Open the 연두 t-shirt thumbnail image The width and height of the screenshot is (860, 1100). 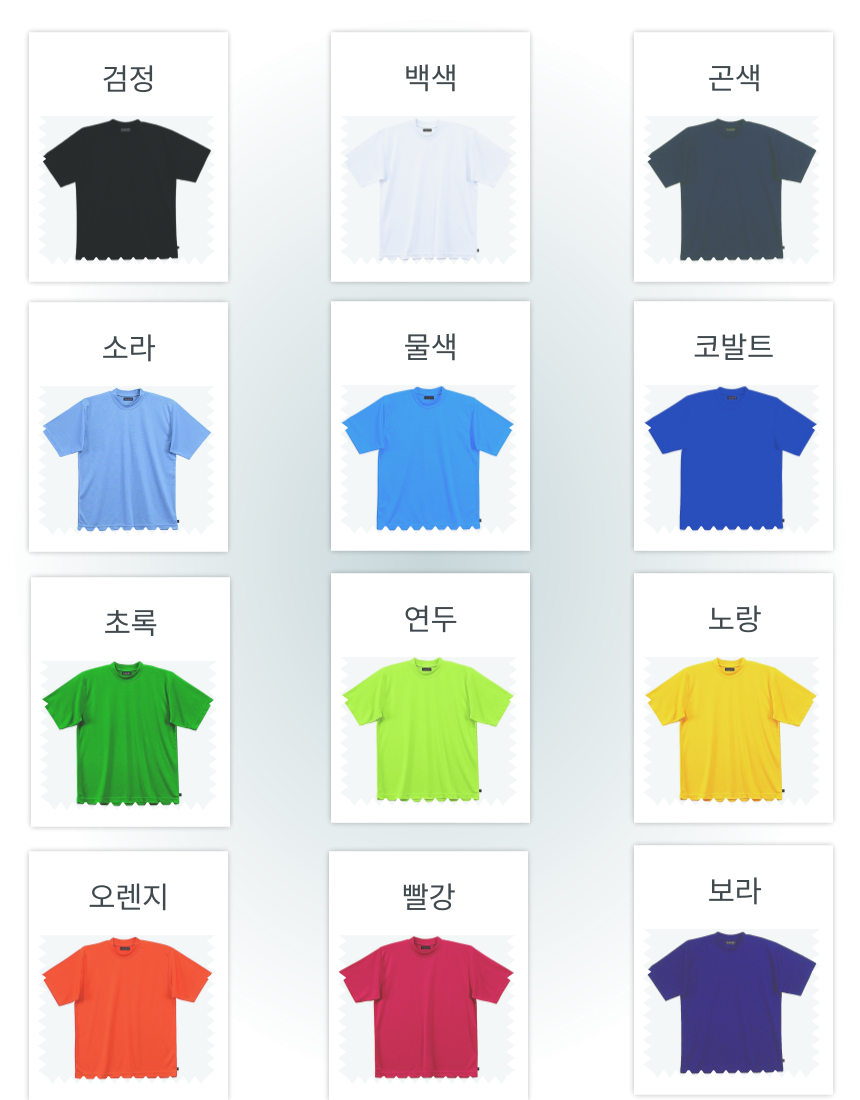point(430,730)
